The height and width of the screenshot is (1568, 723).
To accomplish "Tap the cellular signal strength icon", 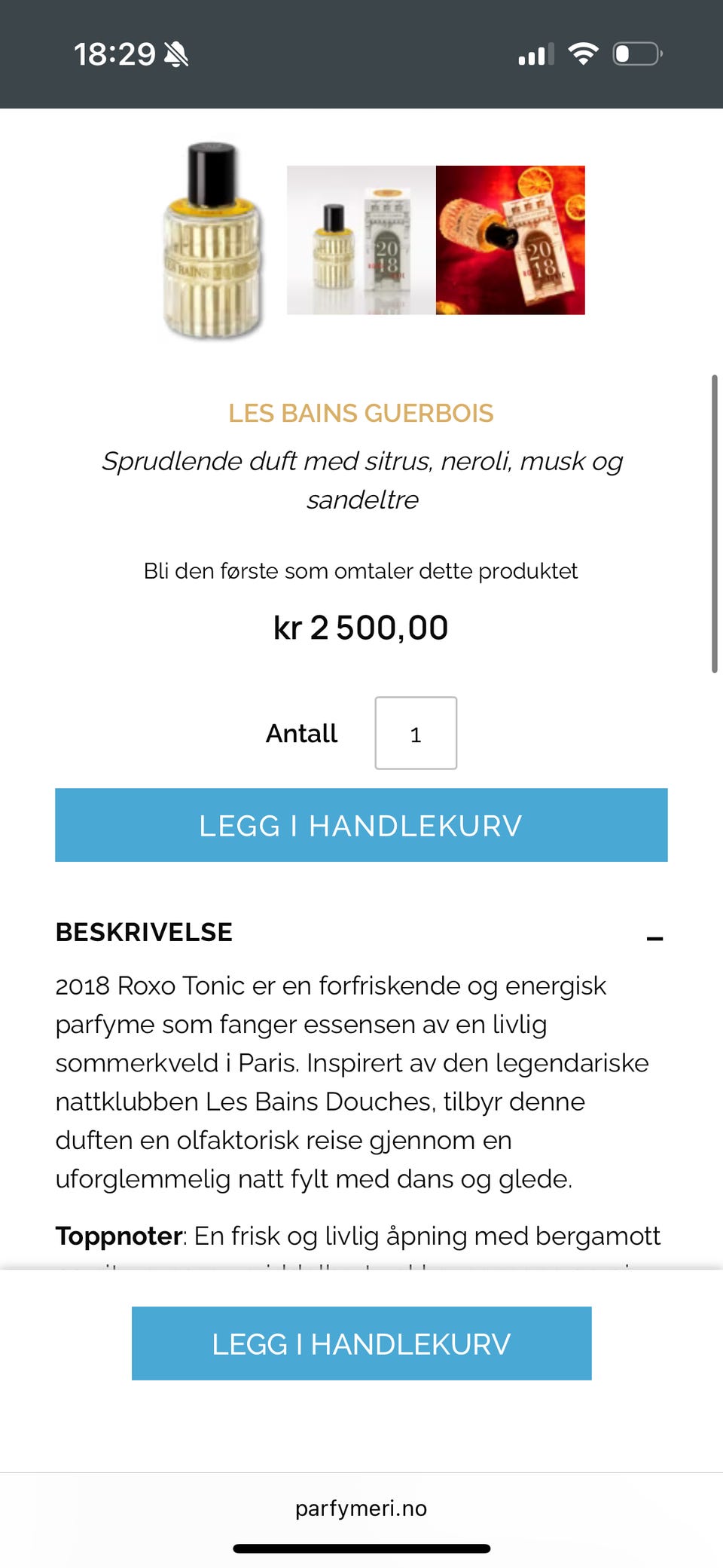I will click(536, 53).
